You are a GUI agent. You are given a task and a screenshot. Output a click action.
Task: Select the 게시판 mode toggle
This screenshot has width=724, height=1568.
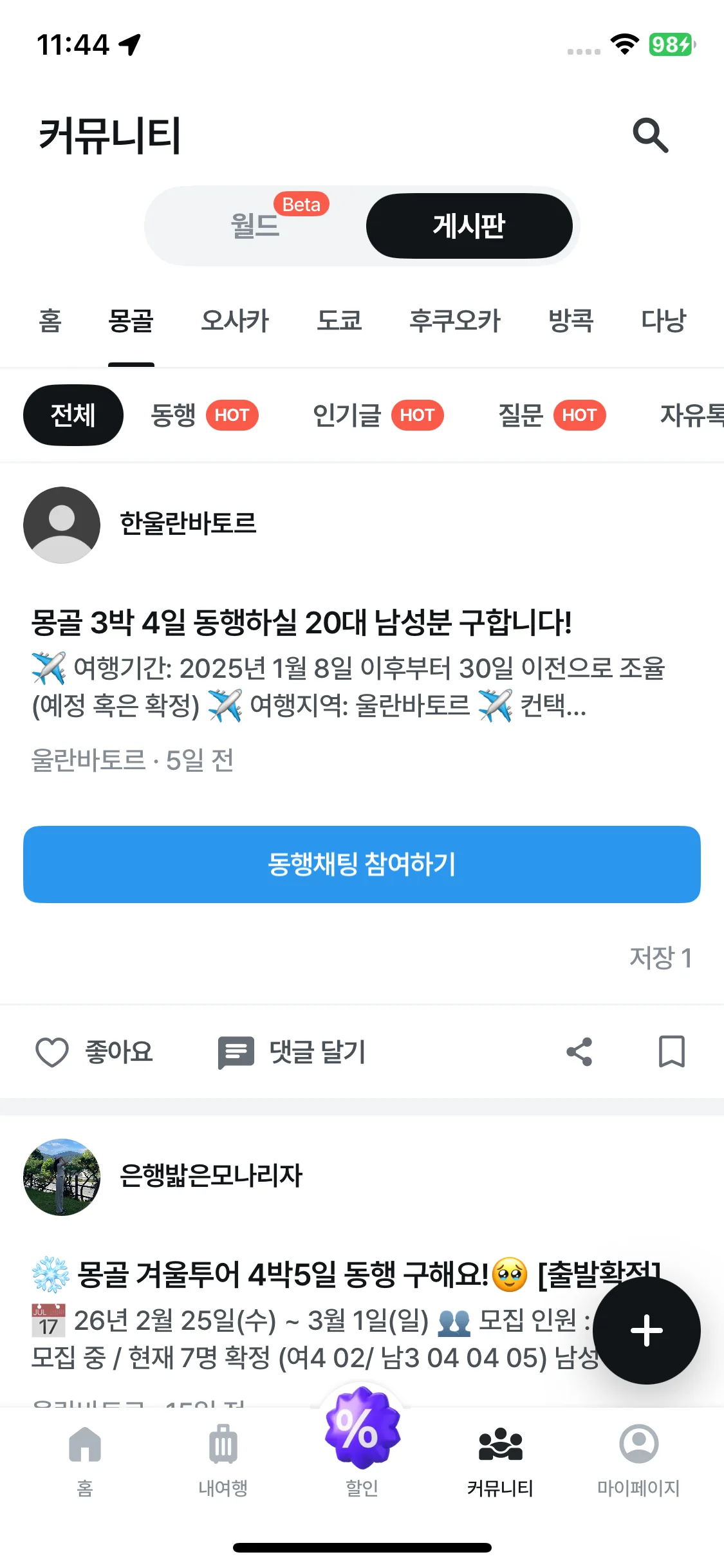pyautogui.click(x=469, y=226)
